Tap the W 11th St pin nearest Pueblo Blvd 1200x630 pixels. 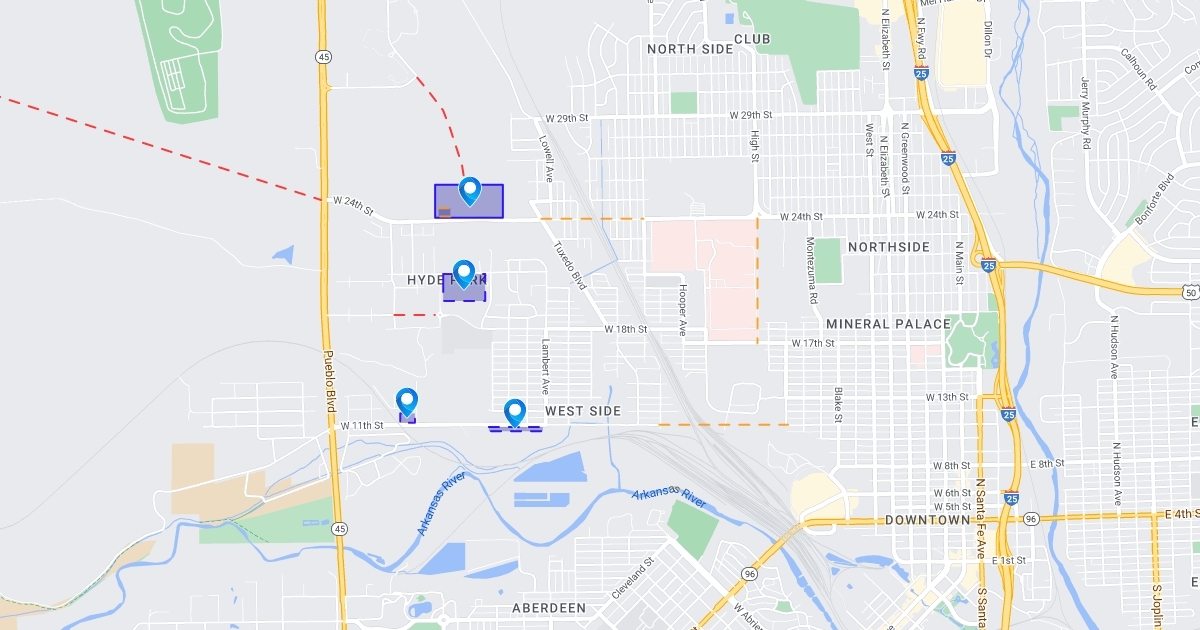click(x=407, y=401)
